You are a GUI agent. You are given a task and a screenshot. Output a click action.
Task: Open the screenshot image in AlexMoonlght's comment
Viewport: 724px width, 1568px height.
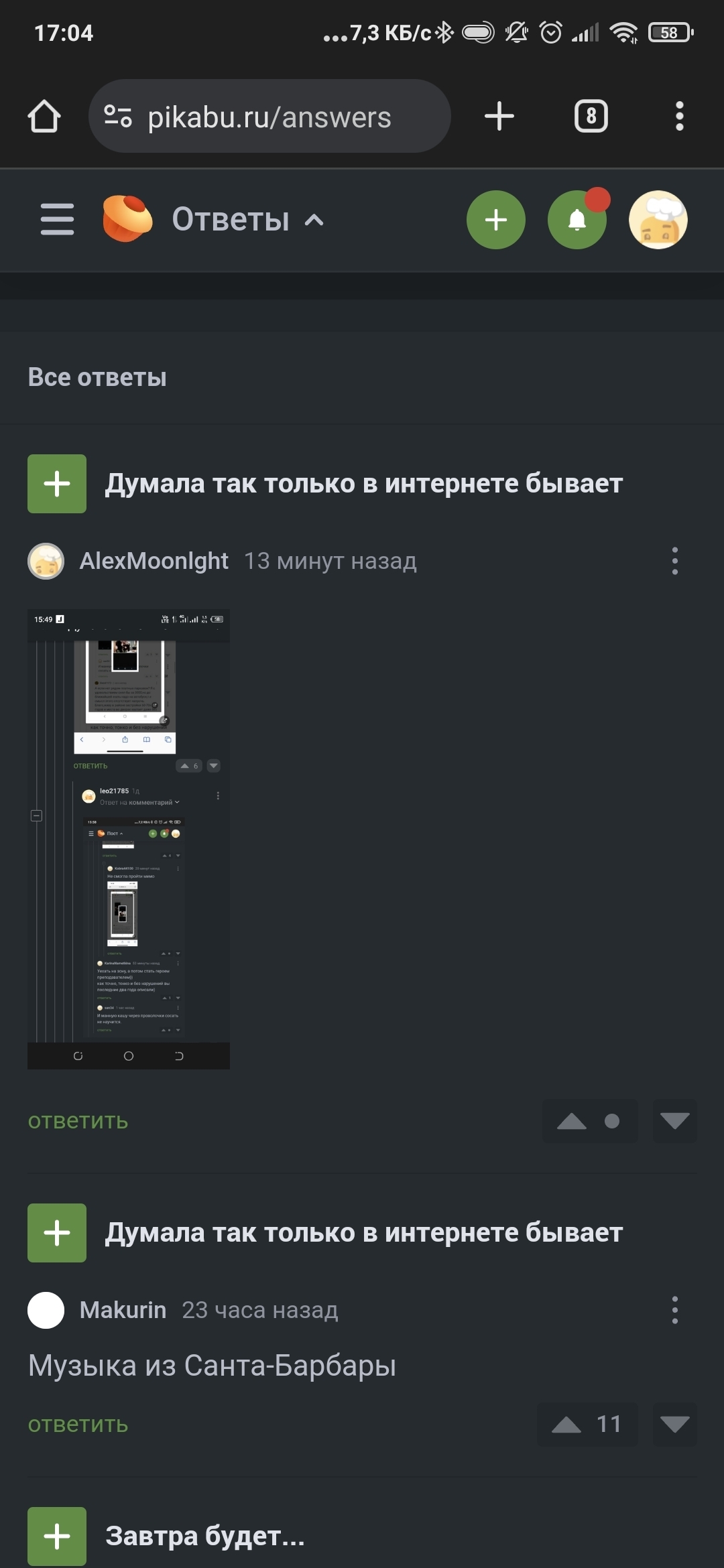coord(129,838)
